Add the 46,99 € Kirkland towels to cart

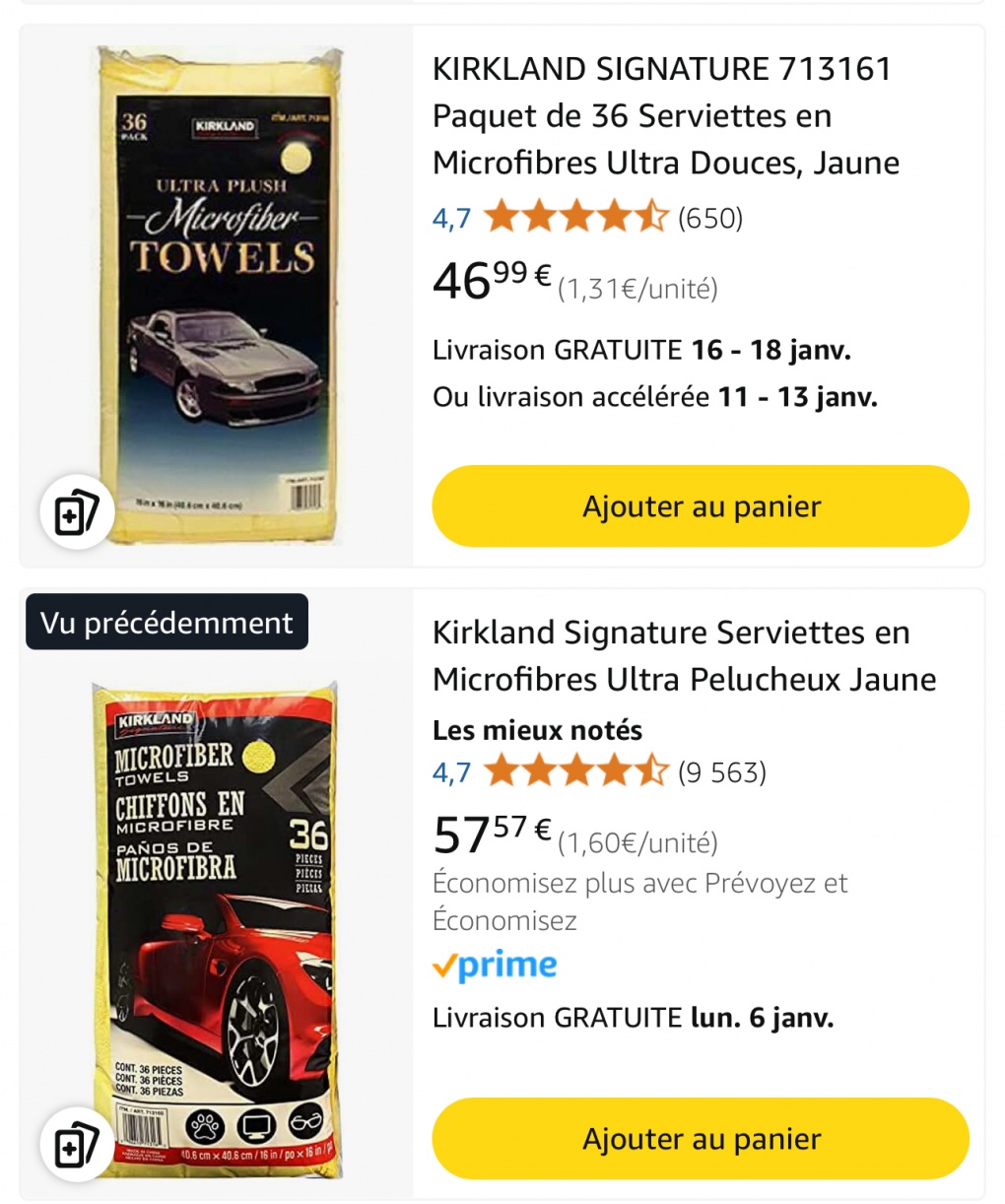[701, 506]
